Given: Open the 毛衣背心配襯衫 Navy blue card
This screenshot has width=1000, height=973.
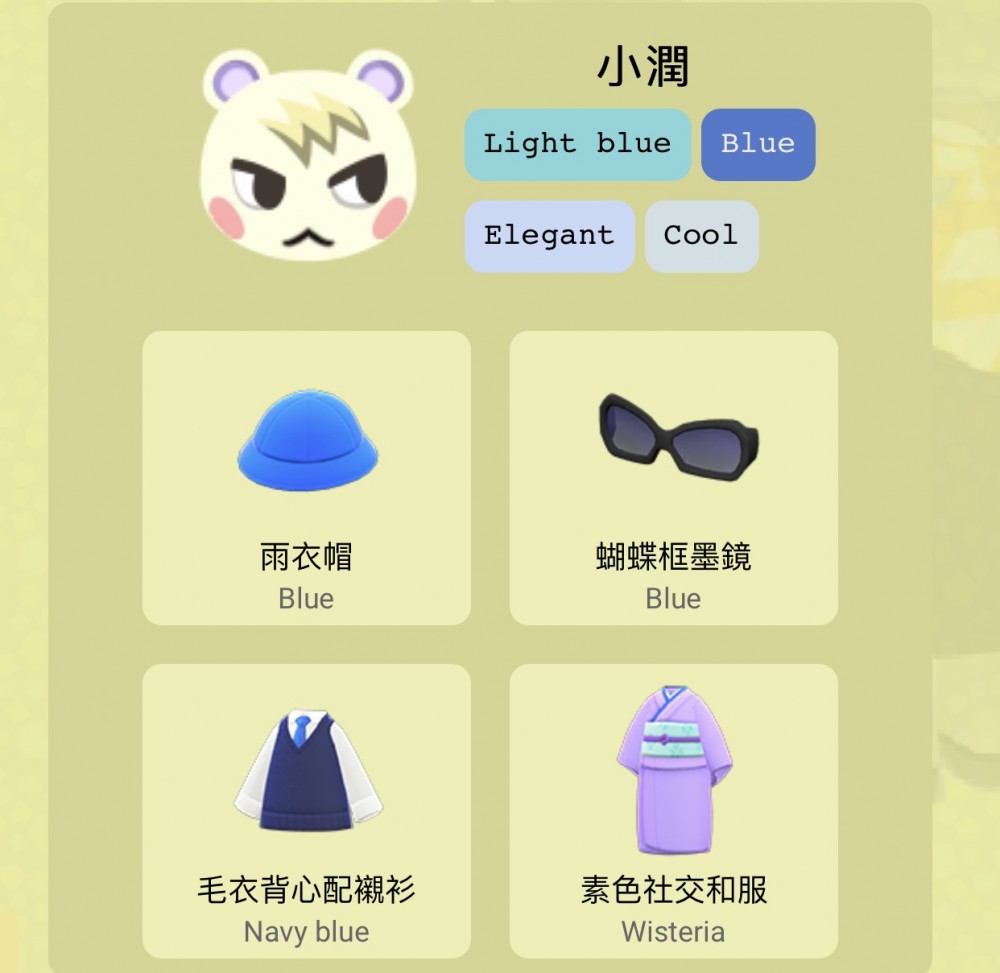Looking at the screenshot, I should coord(306,811).
